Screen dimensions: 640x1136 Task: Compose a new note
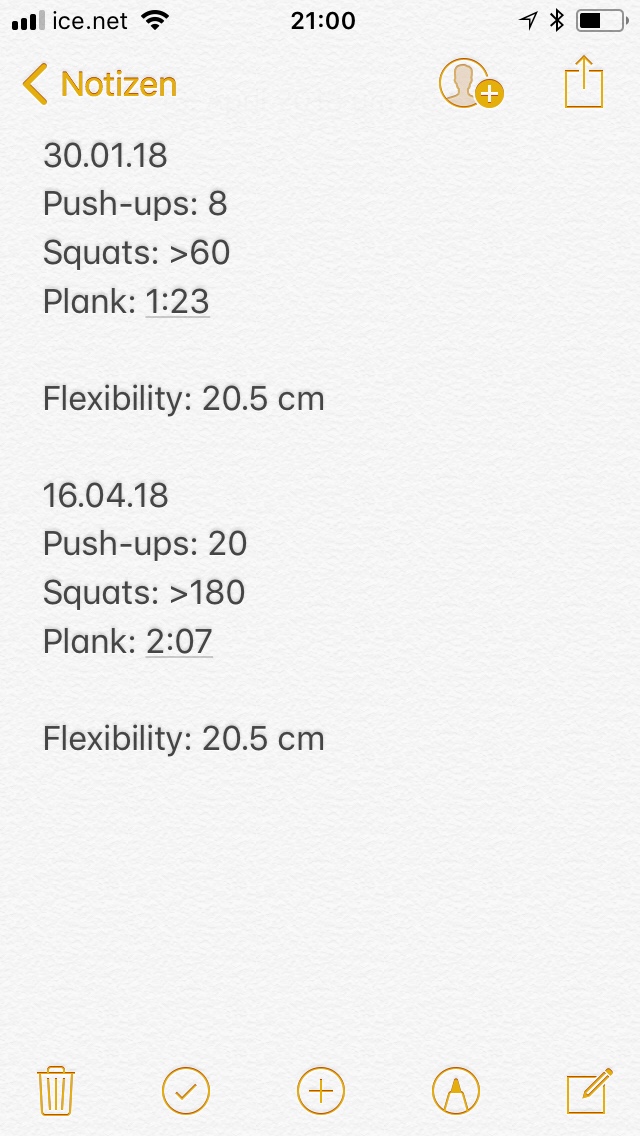click(588, 1090)
